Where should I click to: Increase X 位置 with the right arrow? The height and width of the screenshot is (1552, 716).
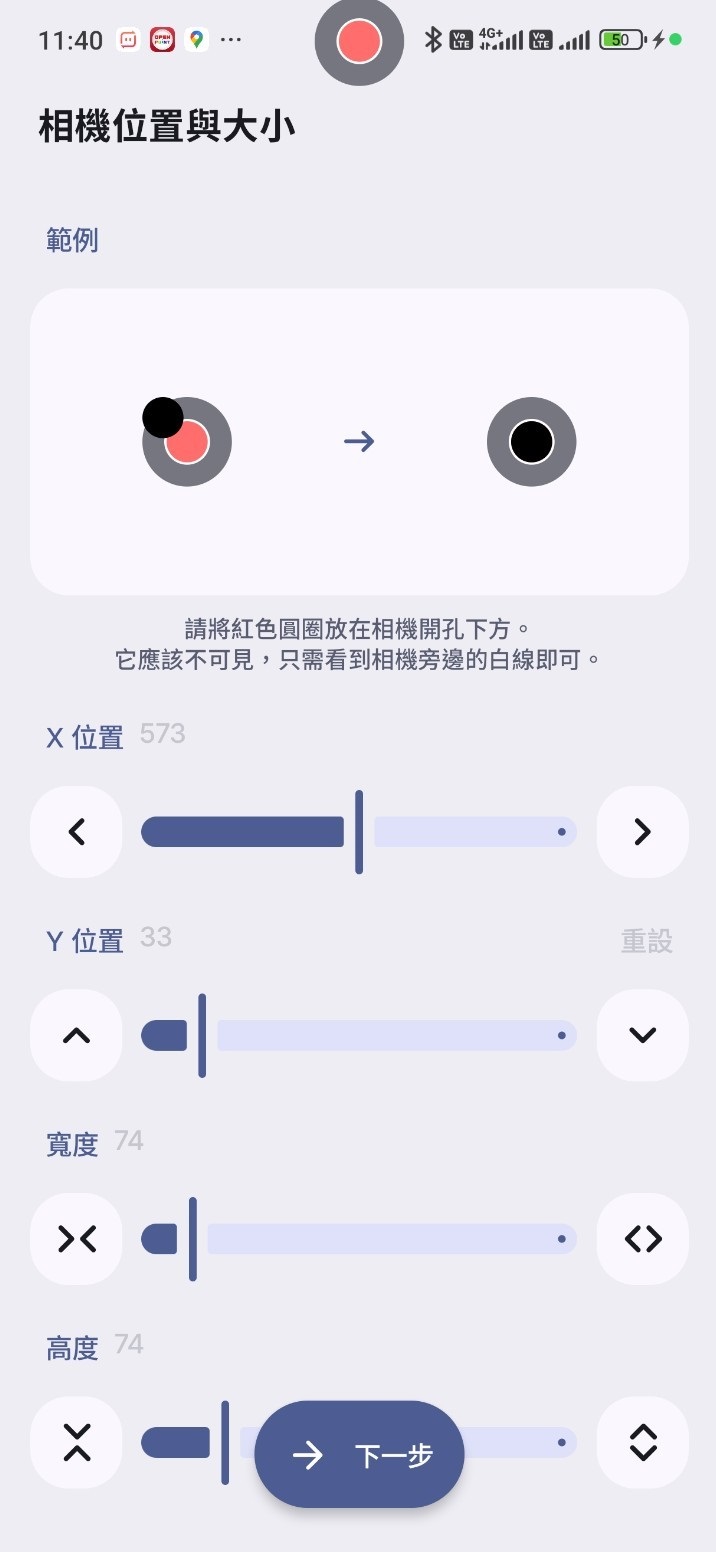click(x=642, y=832)
